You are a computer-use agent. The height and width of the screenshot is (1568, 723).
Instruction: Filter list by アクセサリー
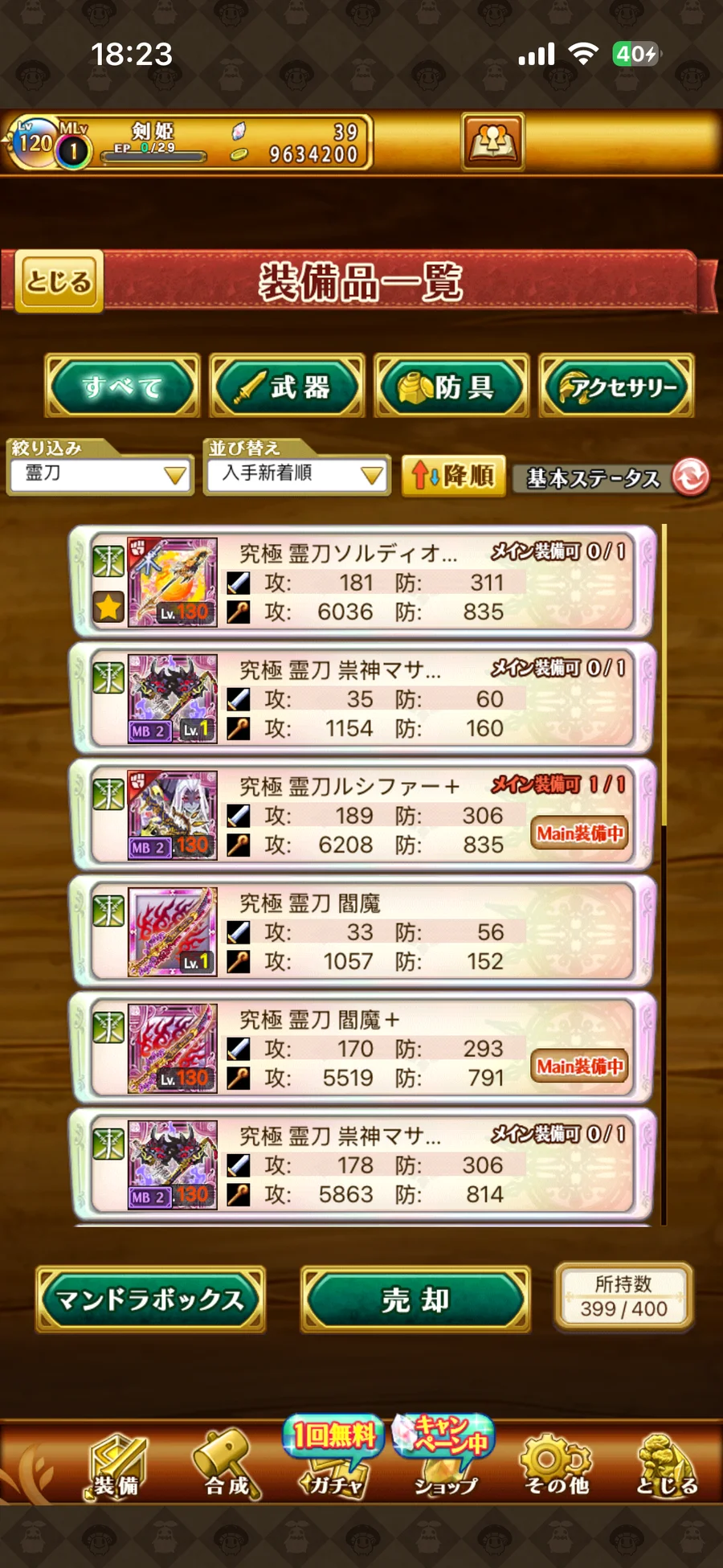(x=616, y=387)
